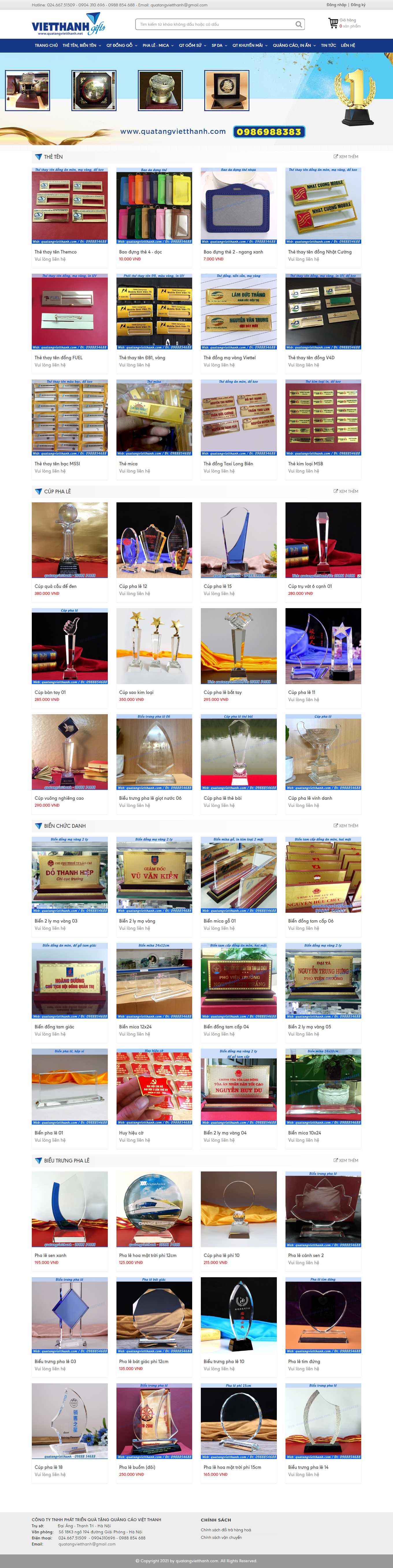This screenshot has width=393, height=1568.
Task: Open product Cúp sao kim loại
Action: click(136, 692)
